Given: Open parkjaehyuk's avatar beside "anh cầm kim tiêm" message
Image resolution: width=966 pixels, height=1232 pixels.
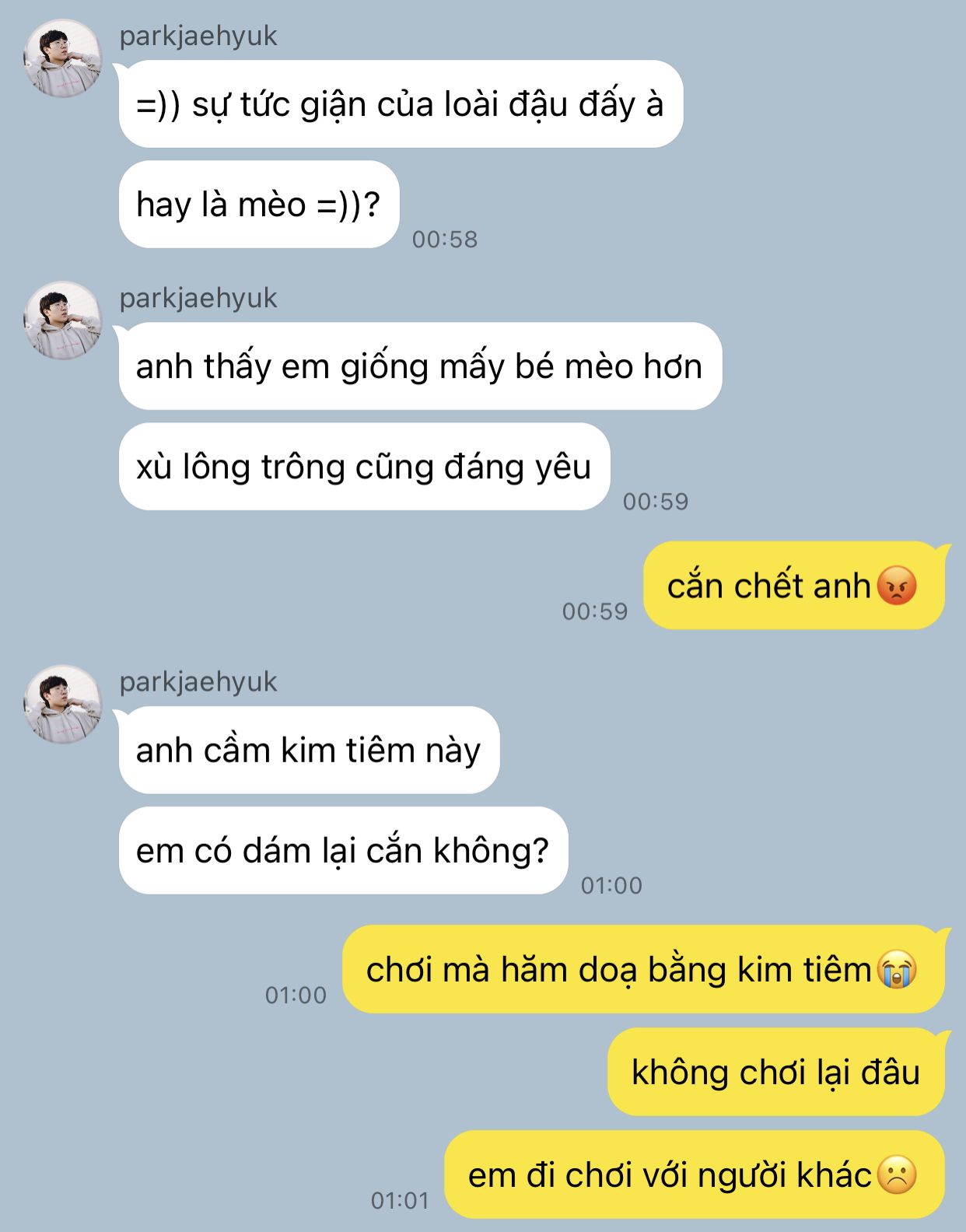Looking at the screenshot, I should point(63,705).
